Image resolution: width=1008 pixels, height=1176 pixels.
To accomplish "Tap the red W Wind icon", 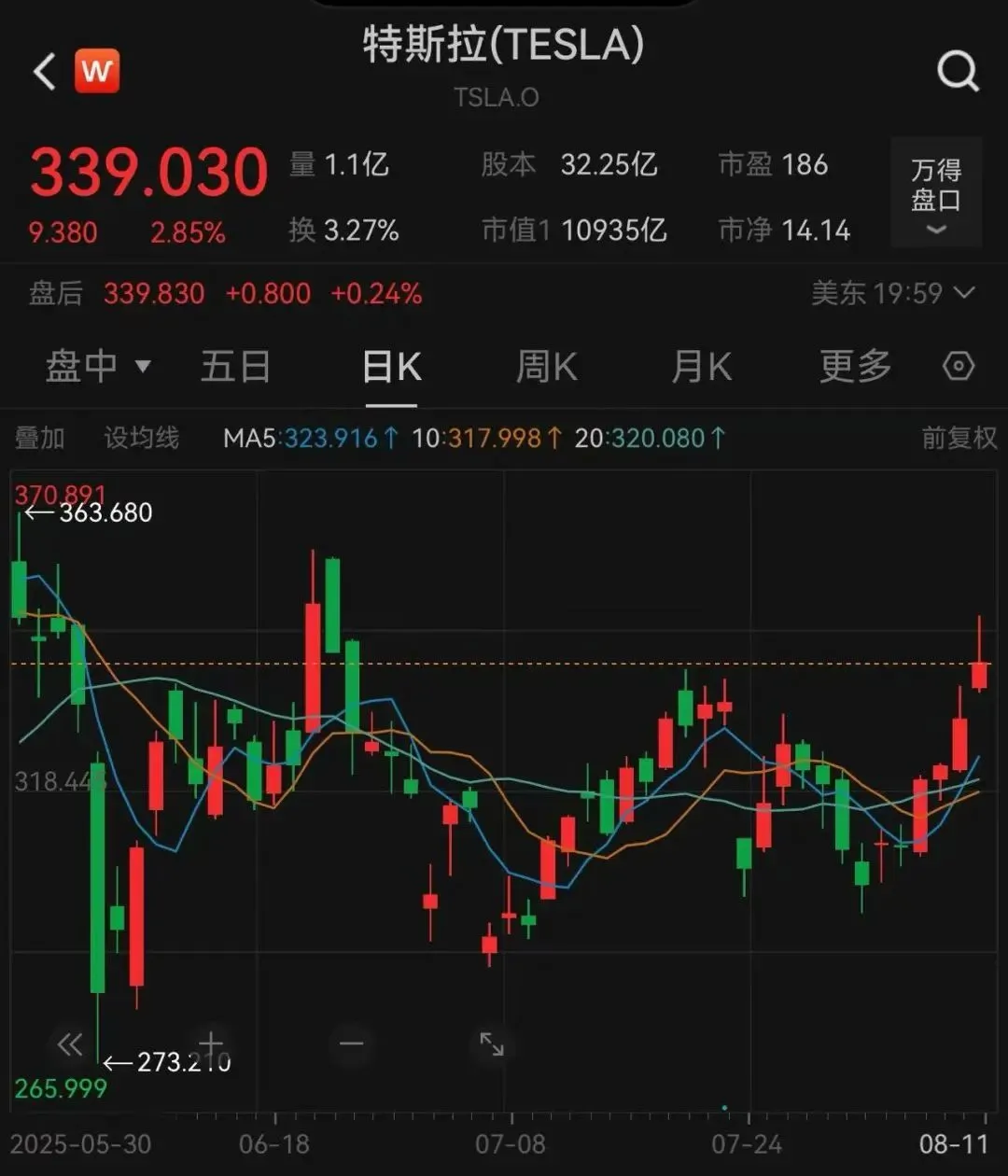I will coord(97,72).
